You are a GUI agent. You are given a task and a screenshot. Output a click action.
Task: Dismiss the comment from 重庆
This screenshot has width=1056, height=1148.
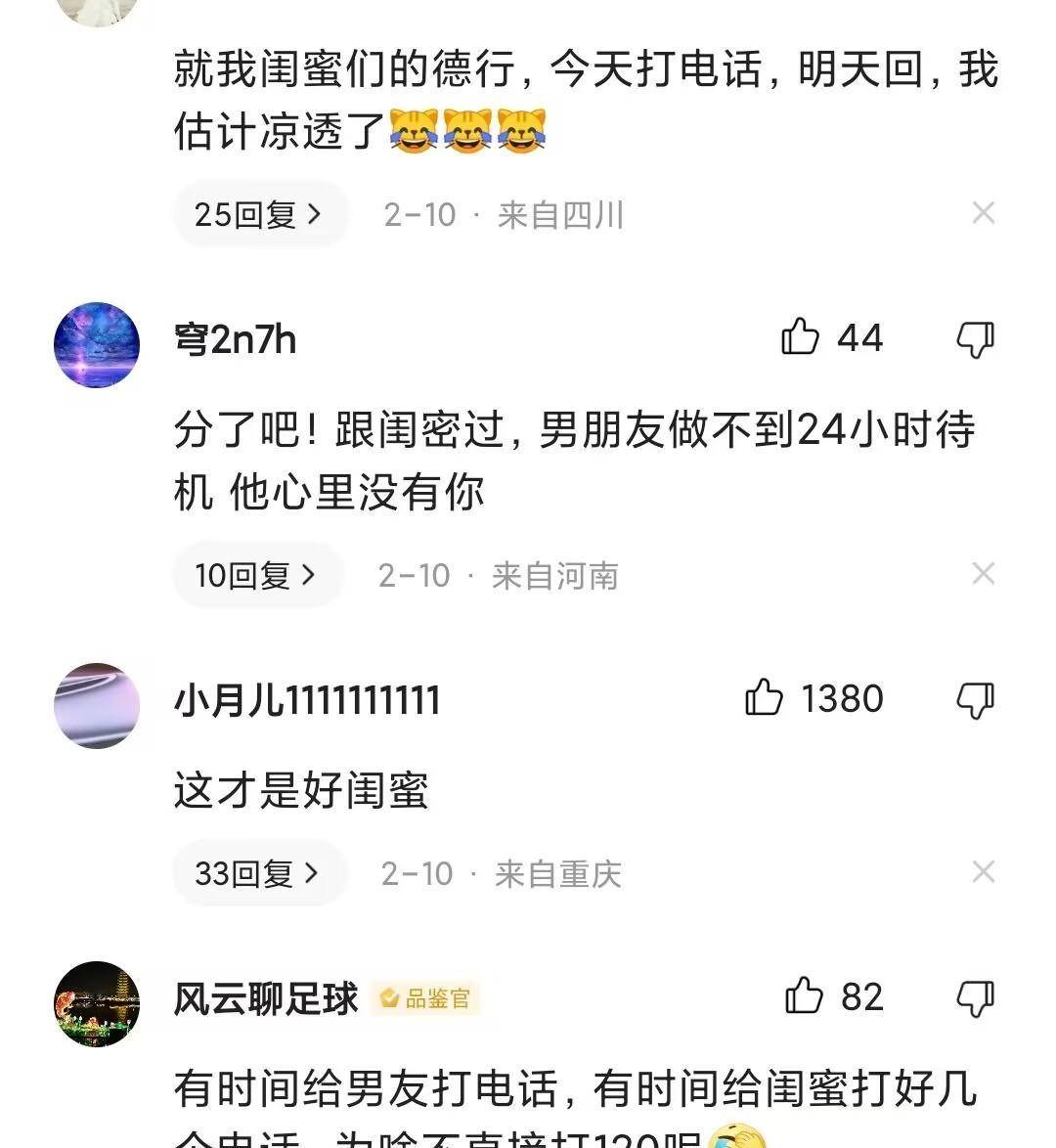coord(983,872)
